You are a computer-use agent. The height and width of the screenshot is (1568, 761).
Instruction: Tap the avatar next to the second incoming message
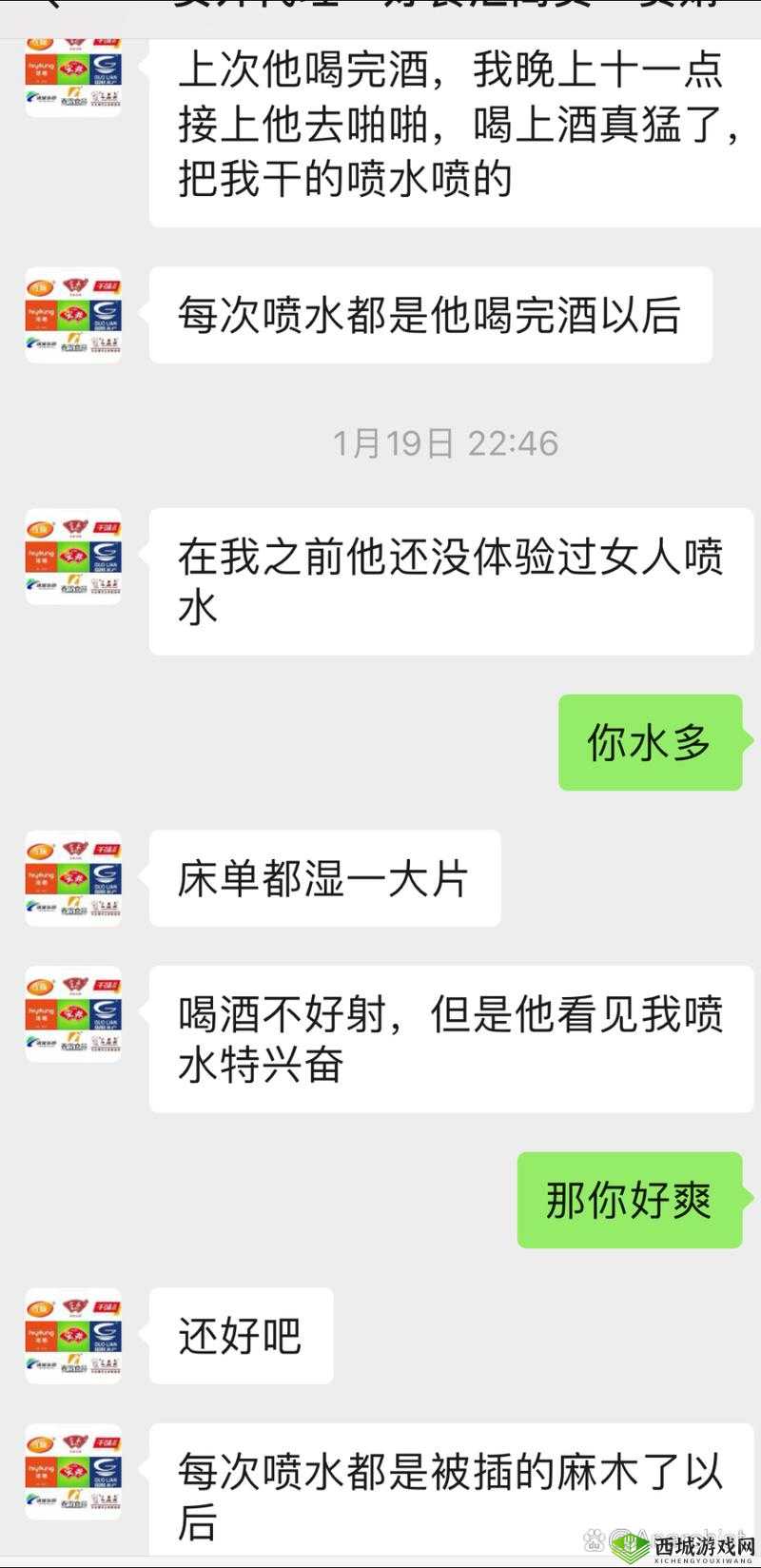[72, 314]
